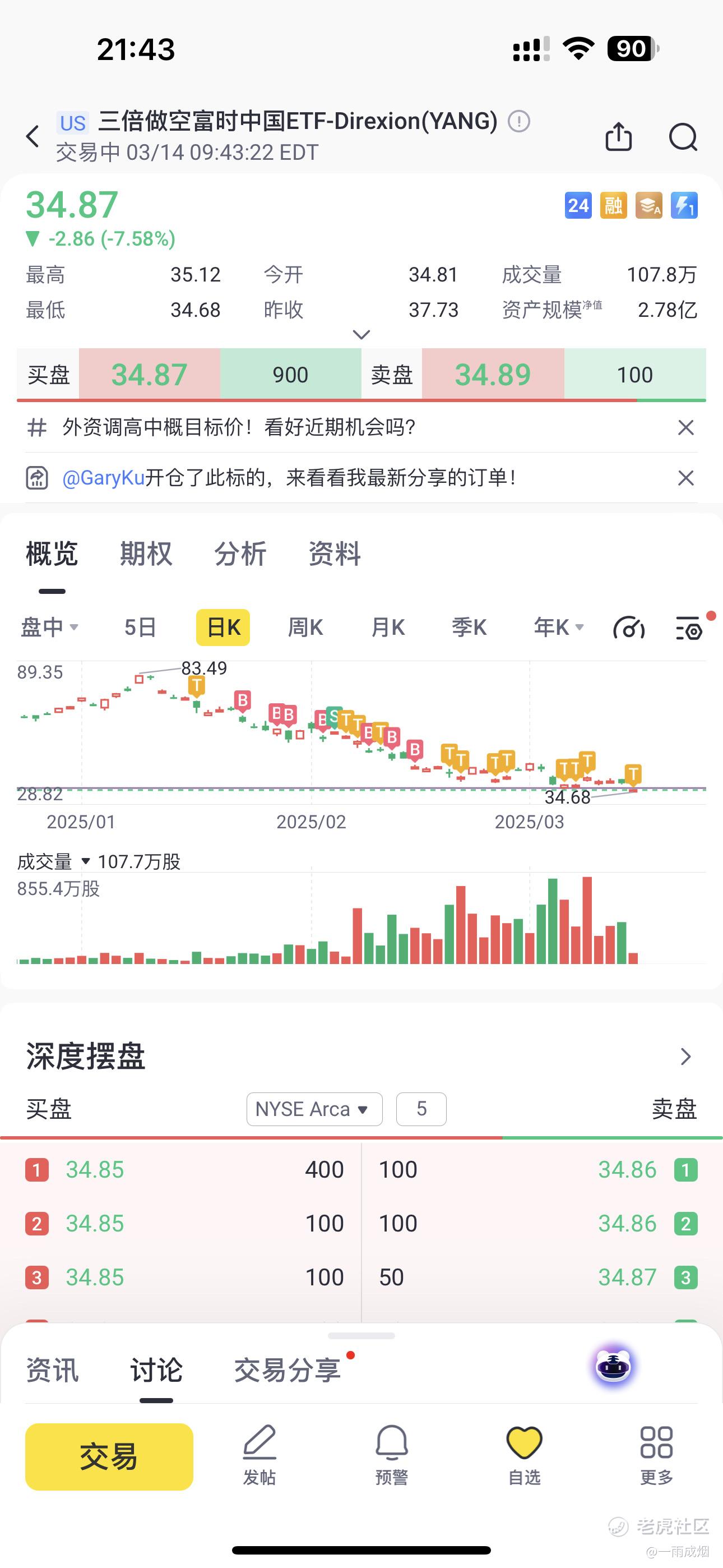Image resolution: width=723 pixels, height=1568 pixels.
Task: Tap the info icon beside YANG title
Action: pyautogui.click(x=519, y=121)
